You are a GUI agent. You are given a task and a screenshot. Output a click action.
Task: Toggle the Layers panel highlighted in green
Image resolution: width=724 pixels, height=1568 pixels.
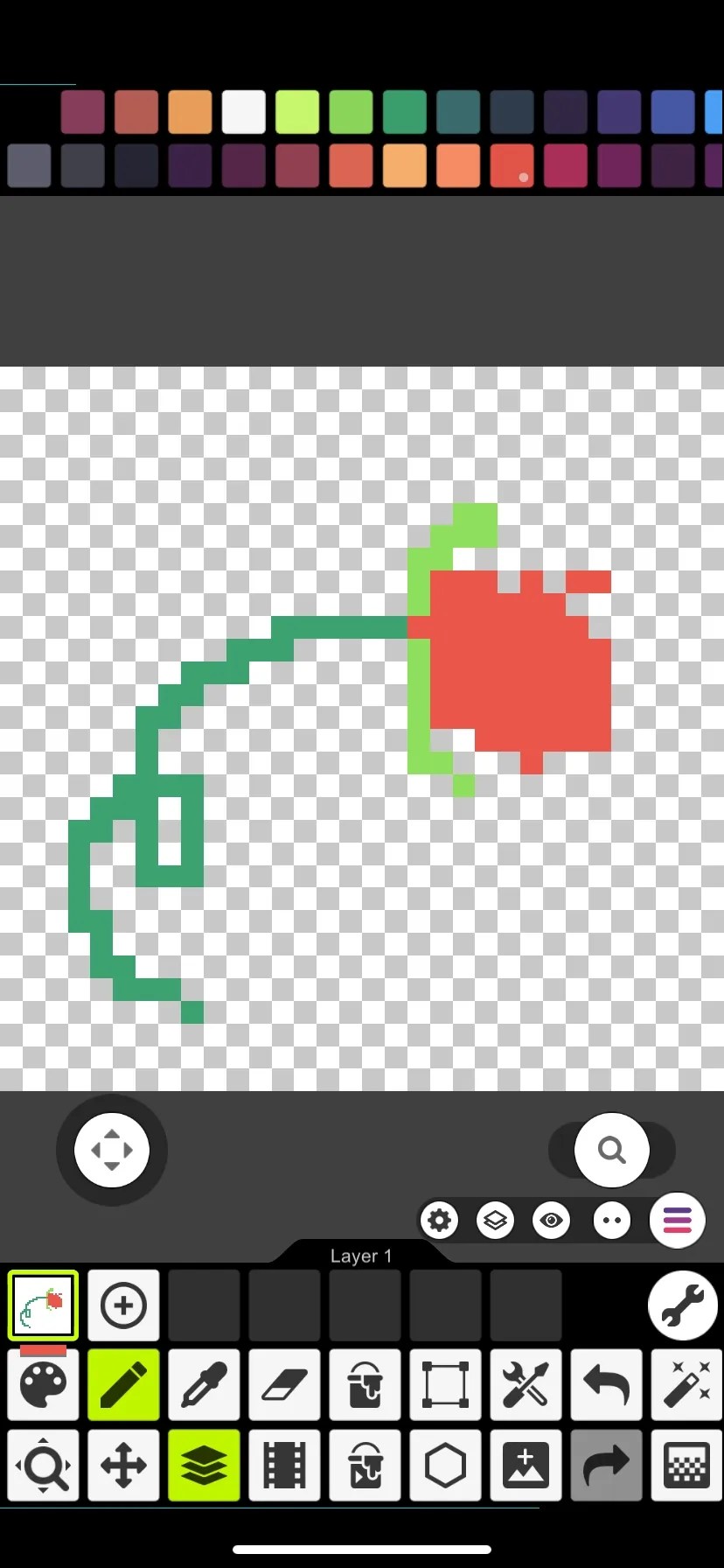click(205, 1466)
